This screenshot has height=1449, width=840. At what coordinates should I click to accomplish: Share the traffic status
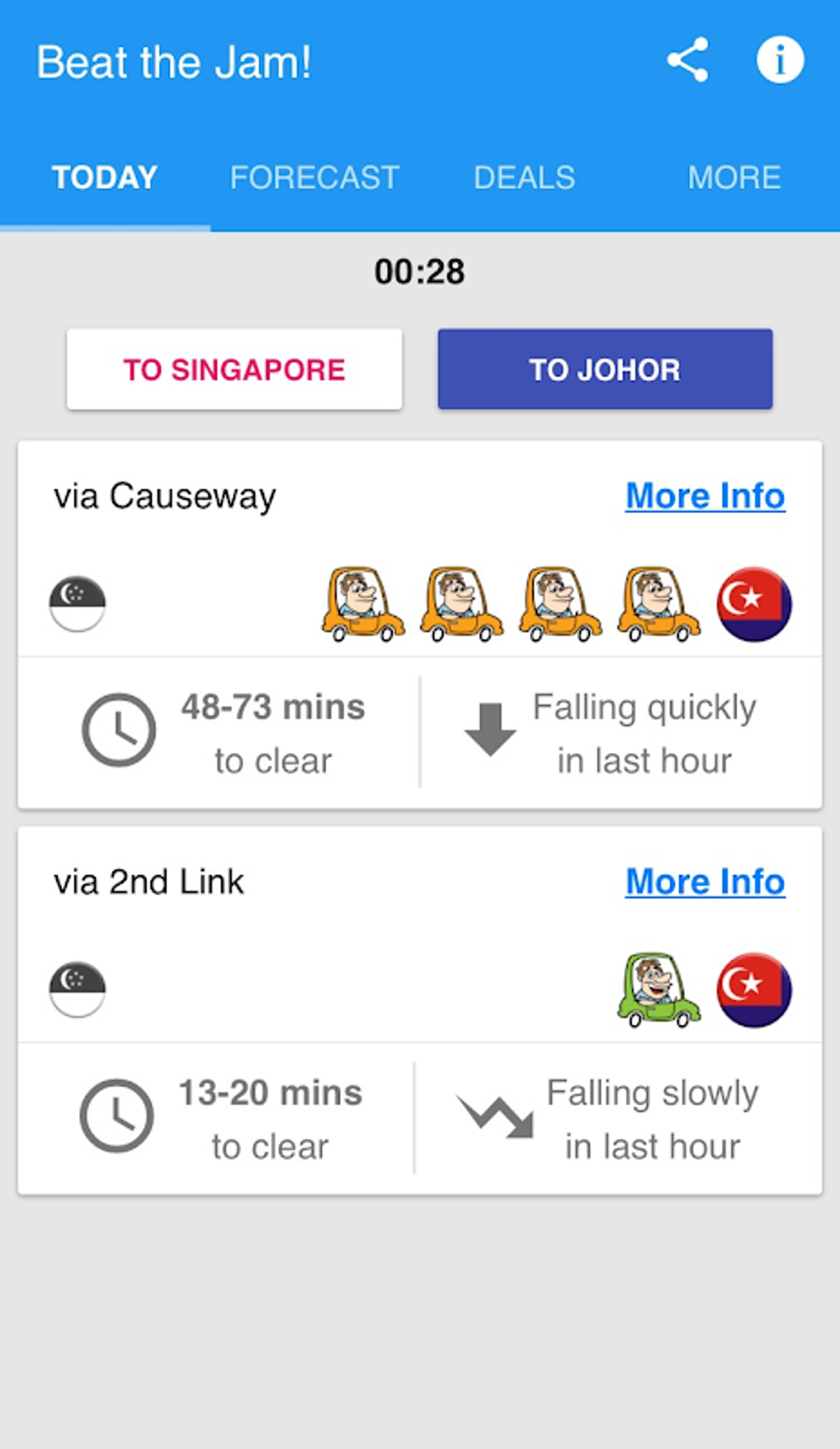click(688, 60)
